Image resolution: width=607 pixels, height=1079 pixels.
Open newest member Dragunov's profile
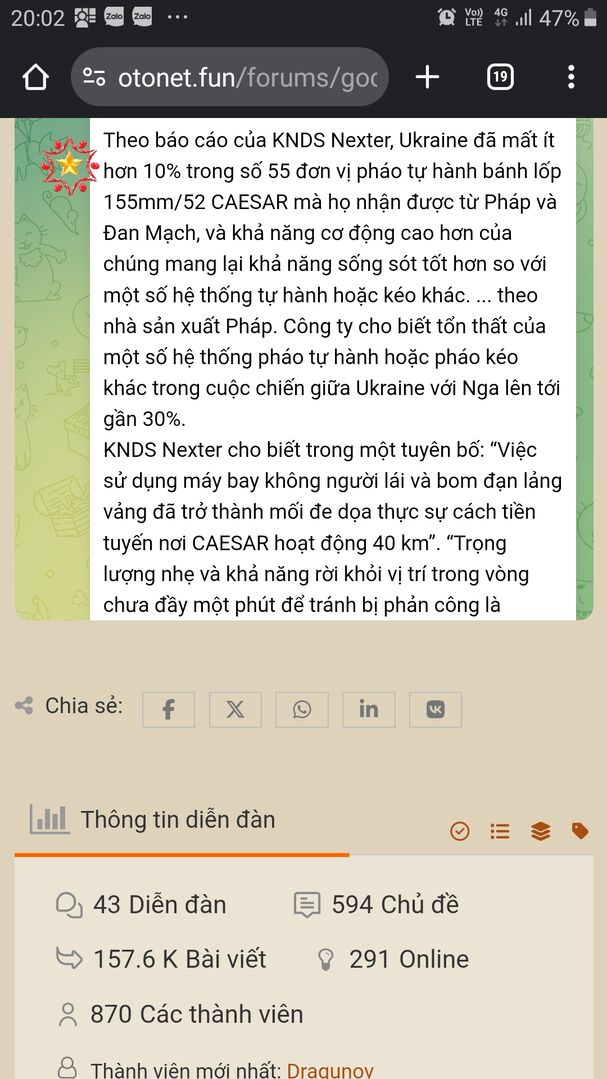(330, 1070)
